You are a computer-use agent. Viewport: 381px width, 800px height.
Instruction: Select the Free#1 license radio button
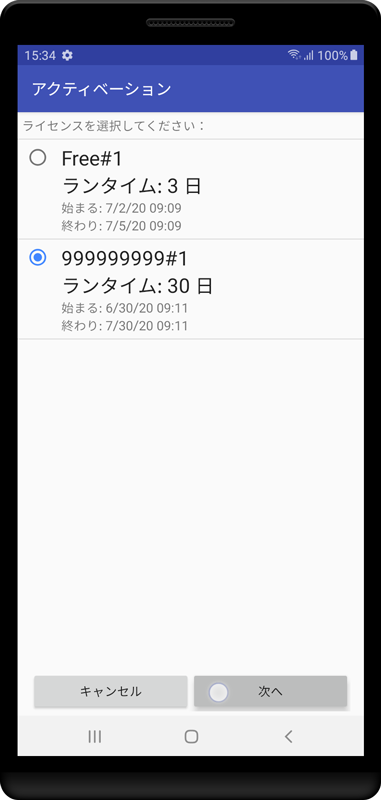coord(38,158)
